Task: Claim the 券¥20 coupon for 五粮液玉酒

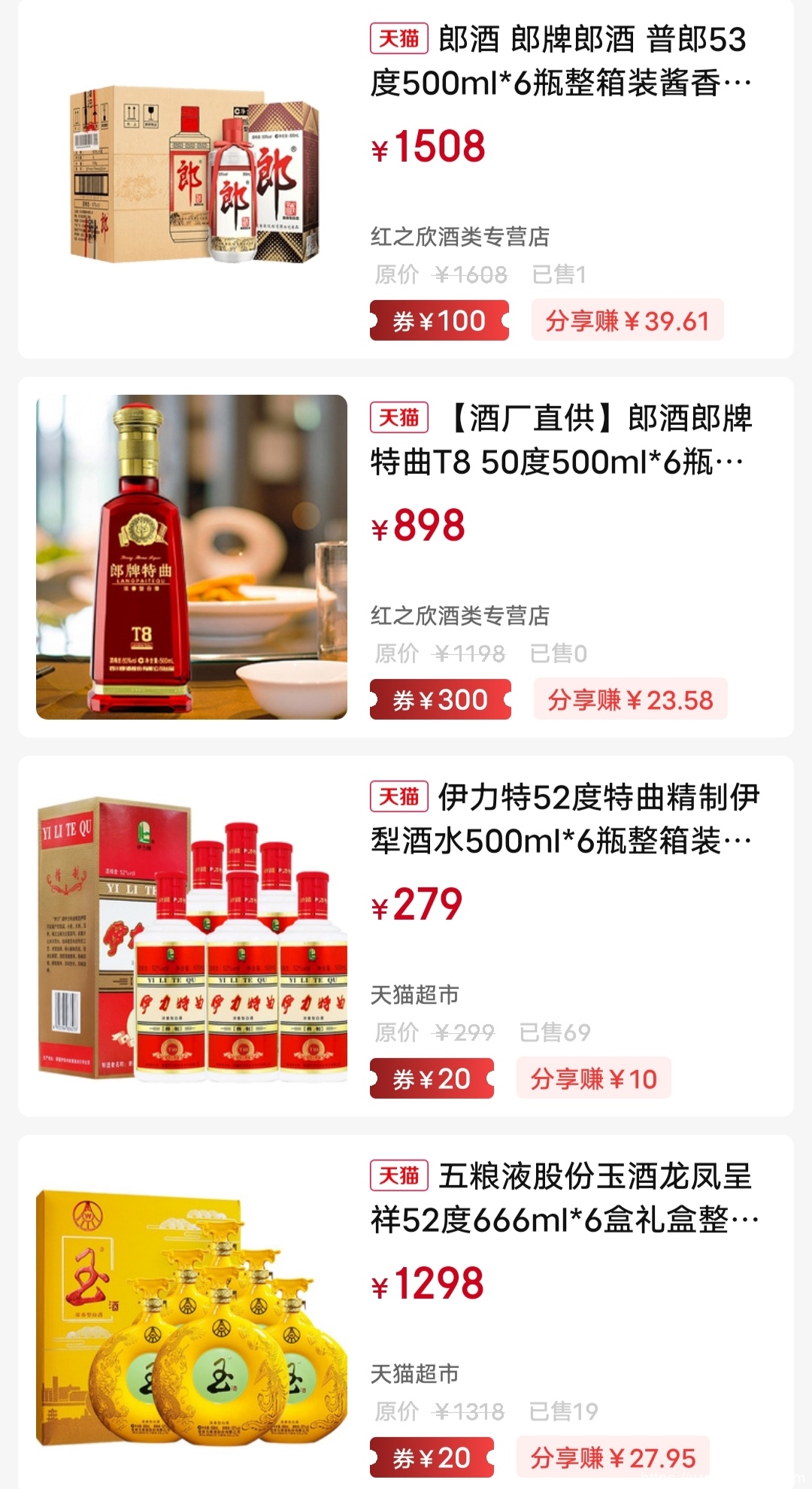Action: pos(432,1458)
